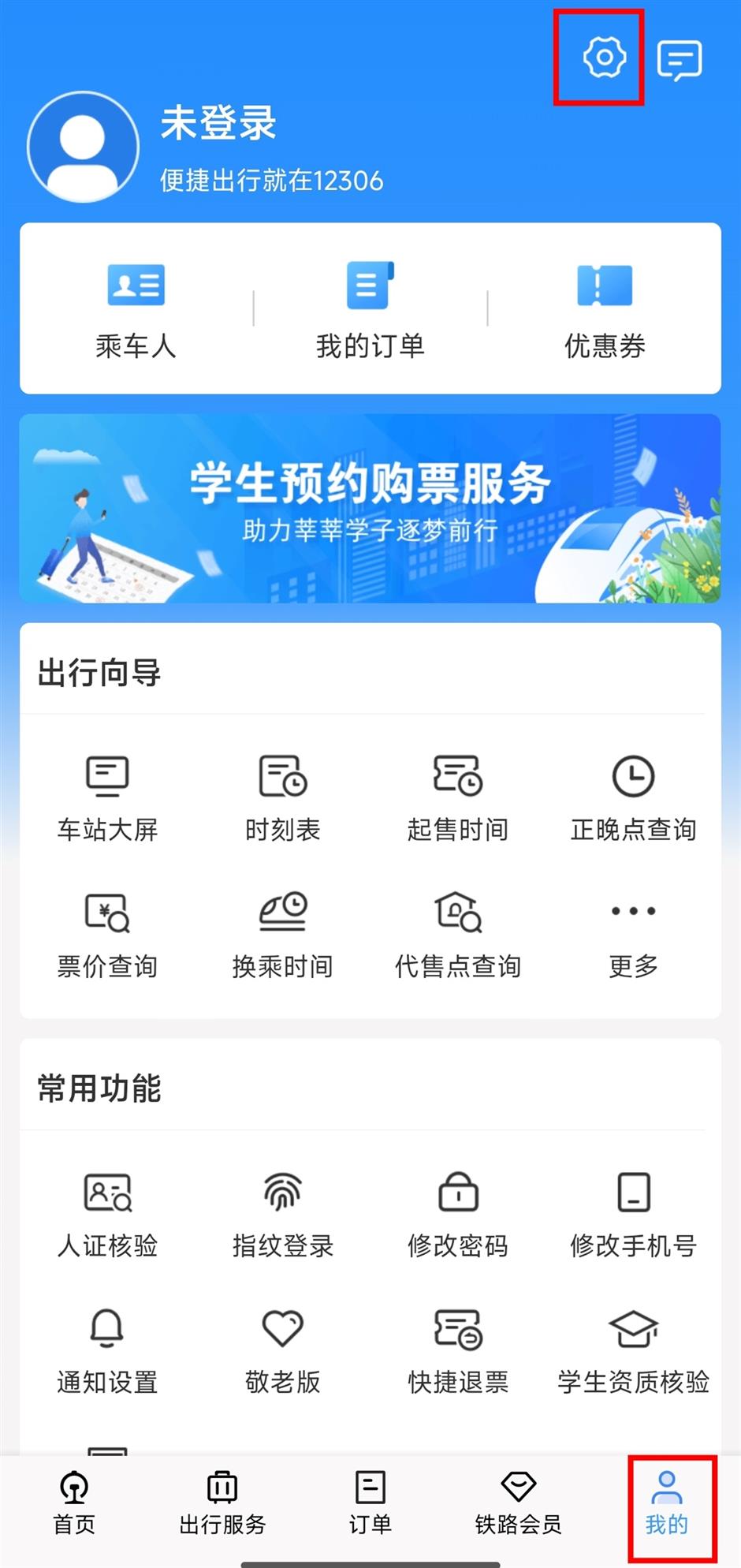
Task: Open 乘车人 passenger list
Action: click(136, 309)
